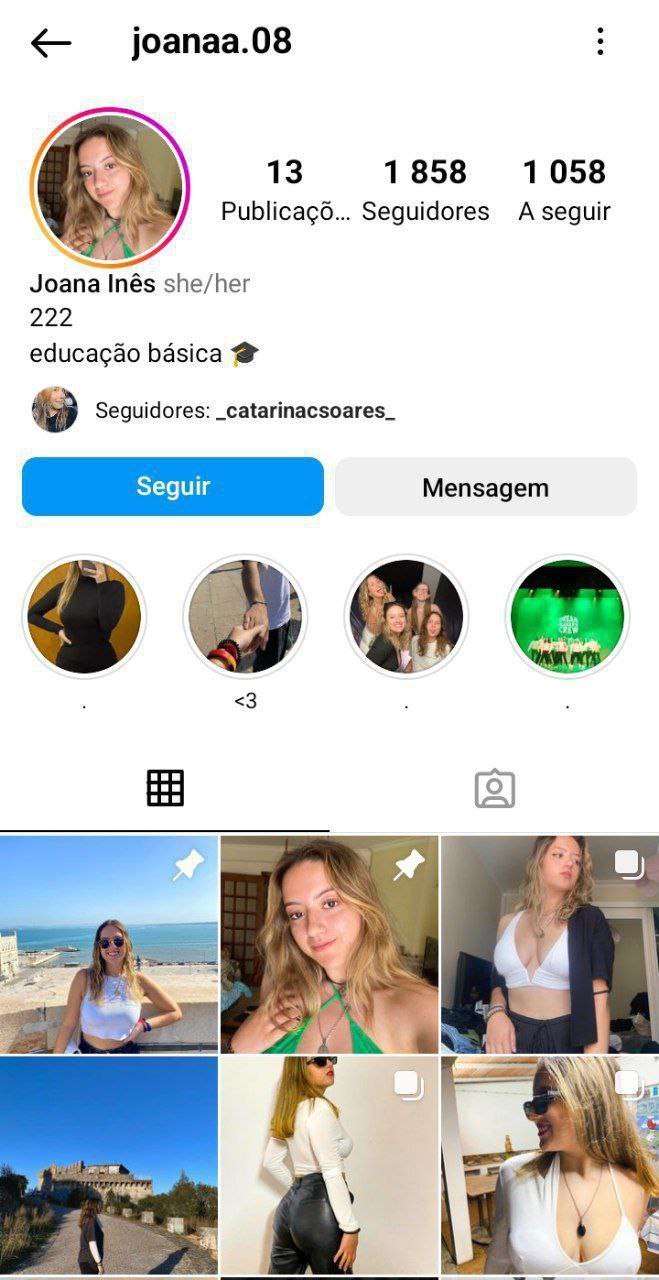Screen dimensions: 659x1280
Task: Open the castle road post
Action: [109, 1165]
